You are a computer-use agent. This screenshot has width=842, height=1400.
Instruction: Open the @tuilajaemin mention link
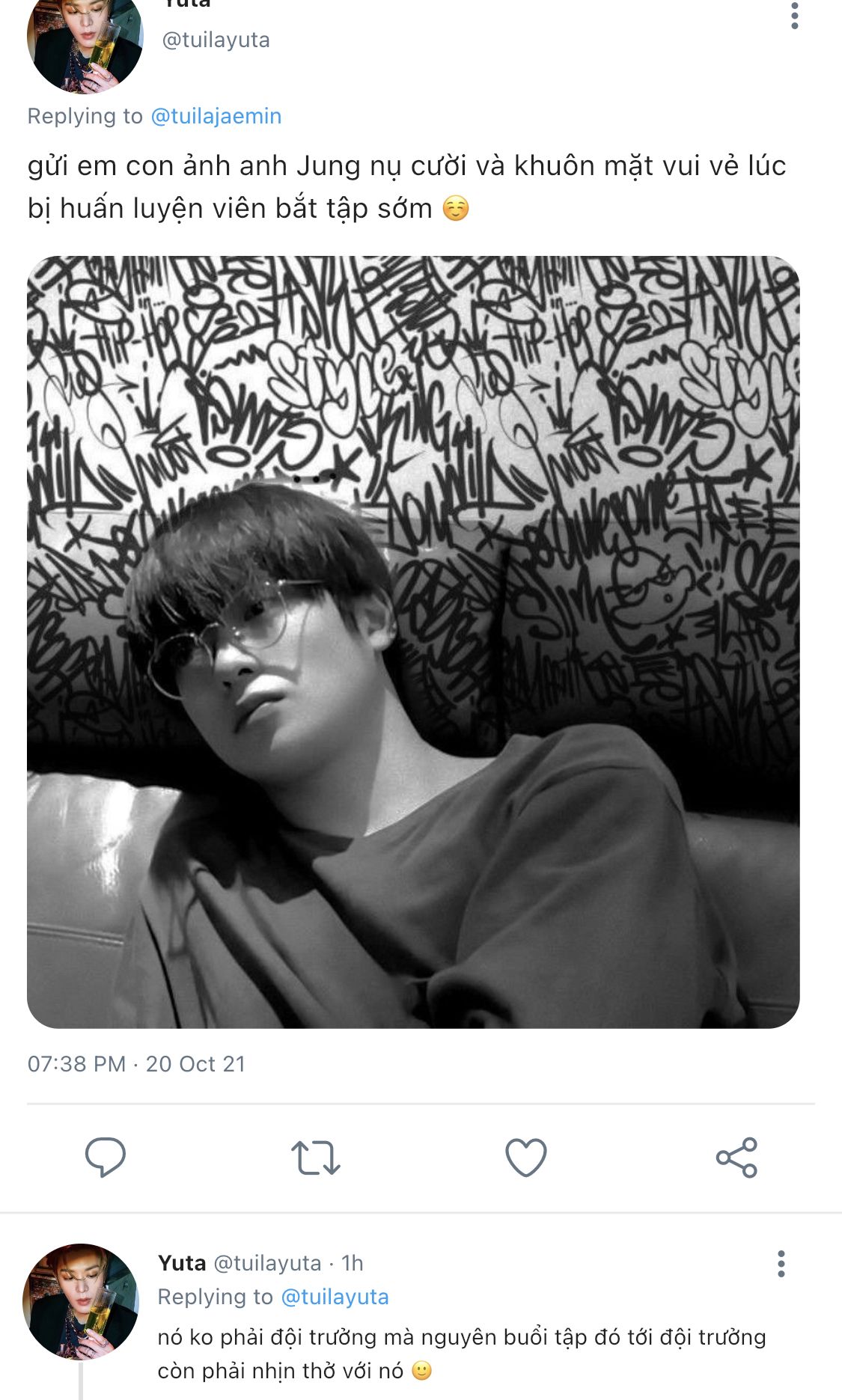click(216, 116)
